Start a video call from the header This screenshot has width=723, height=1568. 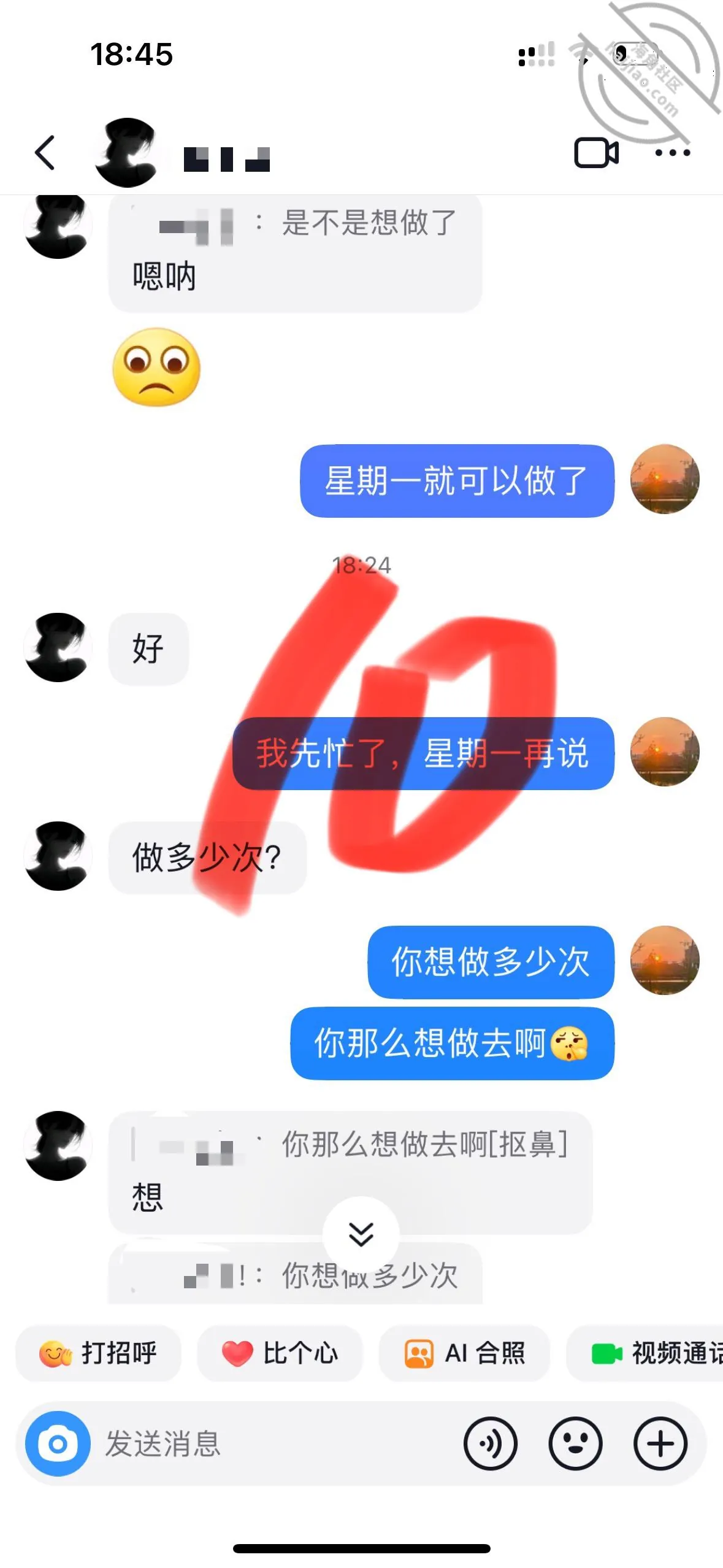pos(596,153)
